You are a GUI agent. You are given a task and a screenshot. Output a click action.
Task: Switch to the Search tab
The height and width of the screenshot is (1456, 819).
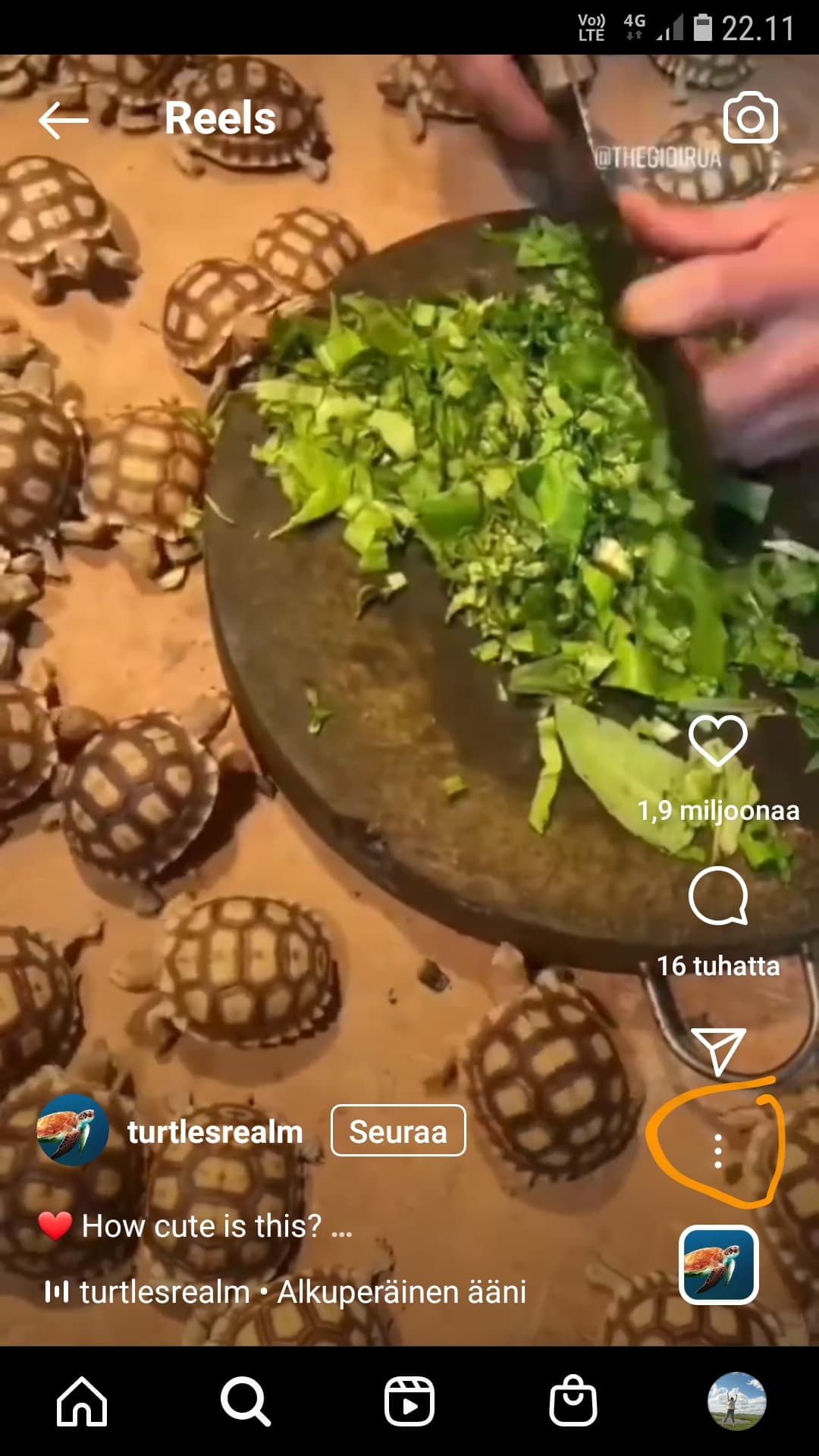pos(245,1401)
